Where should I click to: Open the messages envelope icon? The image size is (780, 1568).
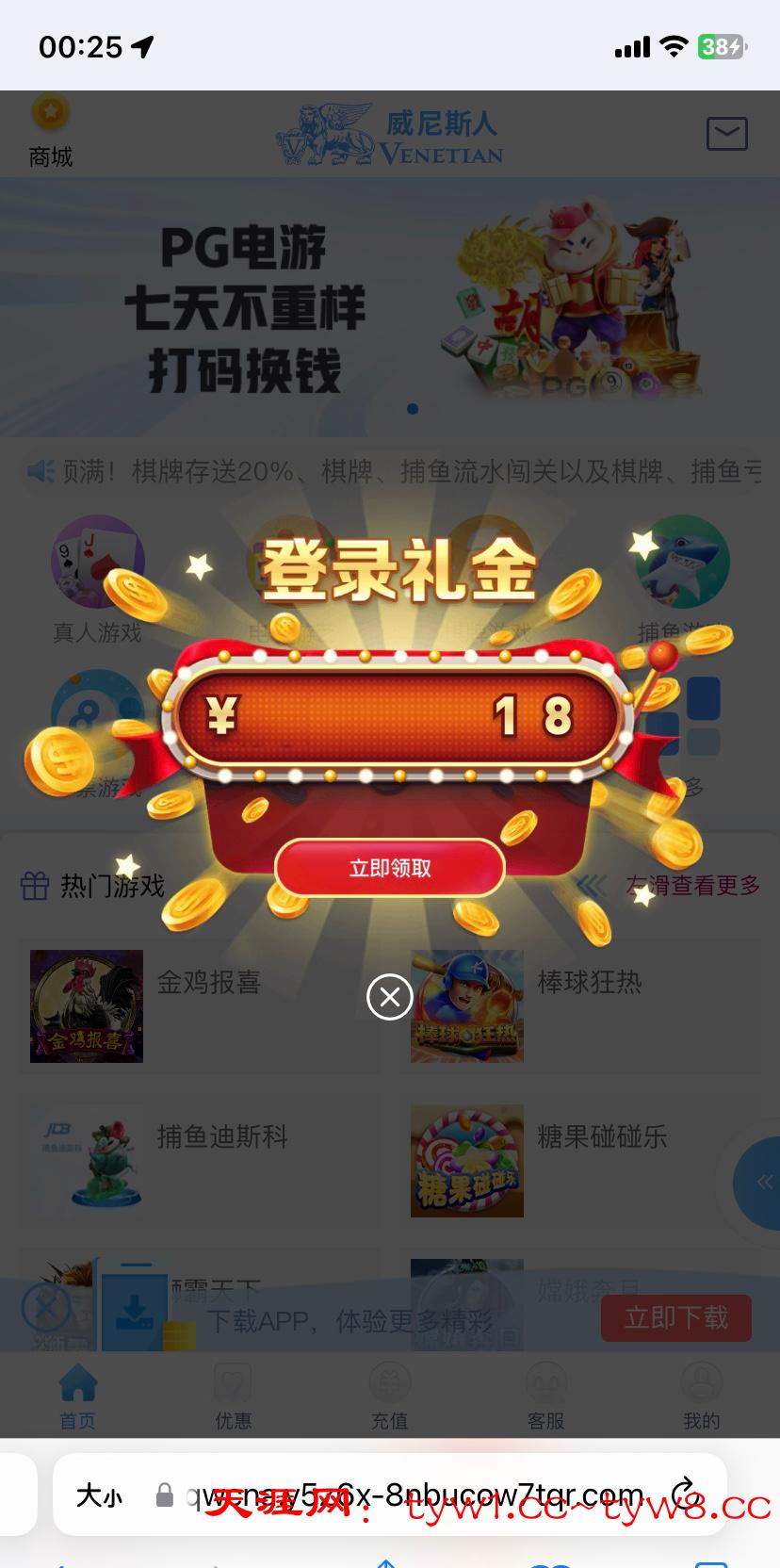[x=726, y=134]
